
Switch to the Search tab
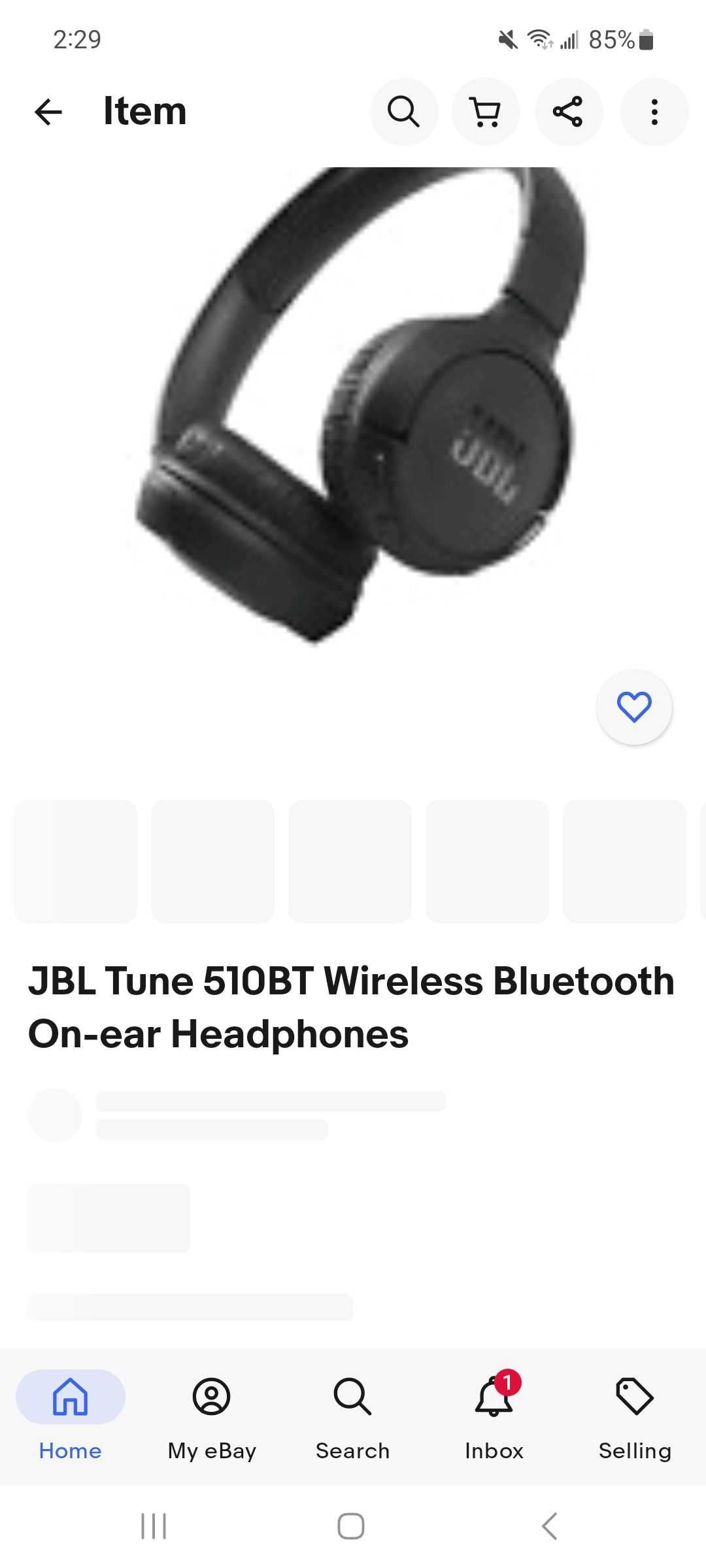(353, 1414)
